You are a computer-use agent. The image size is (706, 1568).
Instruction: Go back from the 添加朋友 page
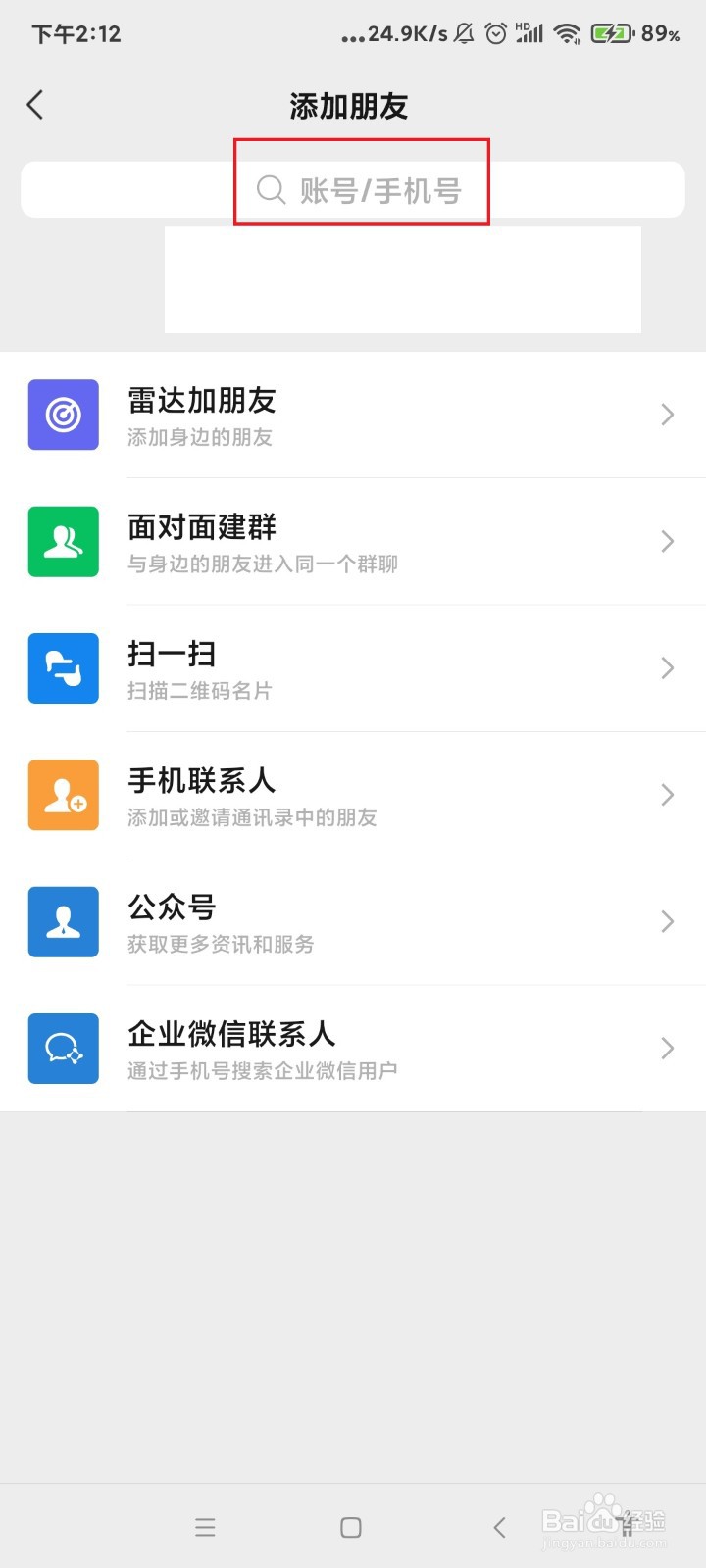click(x=35, y=105)
